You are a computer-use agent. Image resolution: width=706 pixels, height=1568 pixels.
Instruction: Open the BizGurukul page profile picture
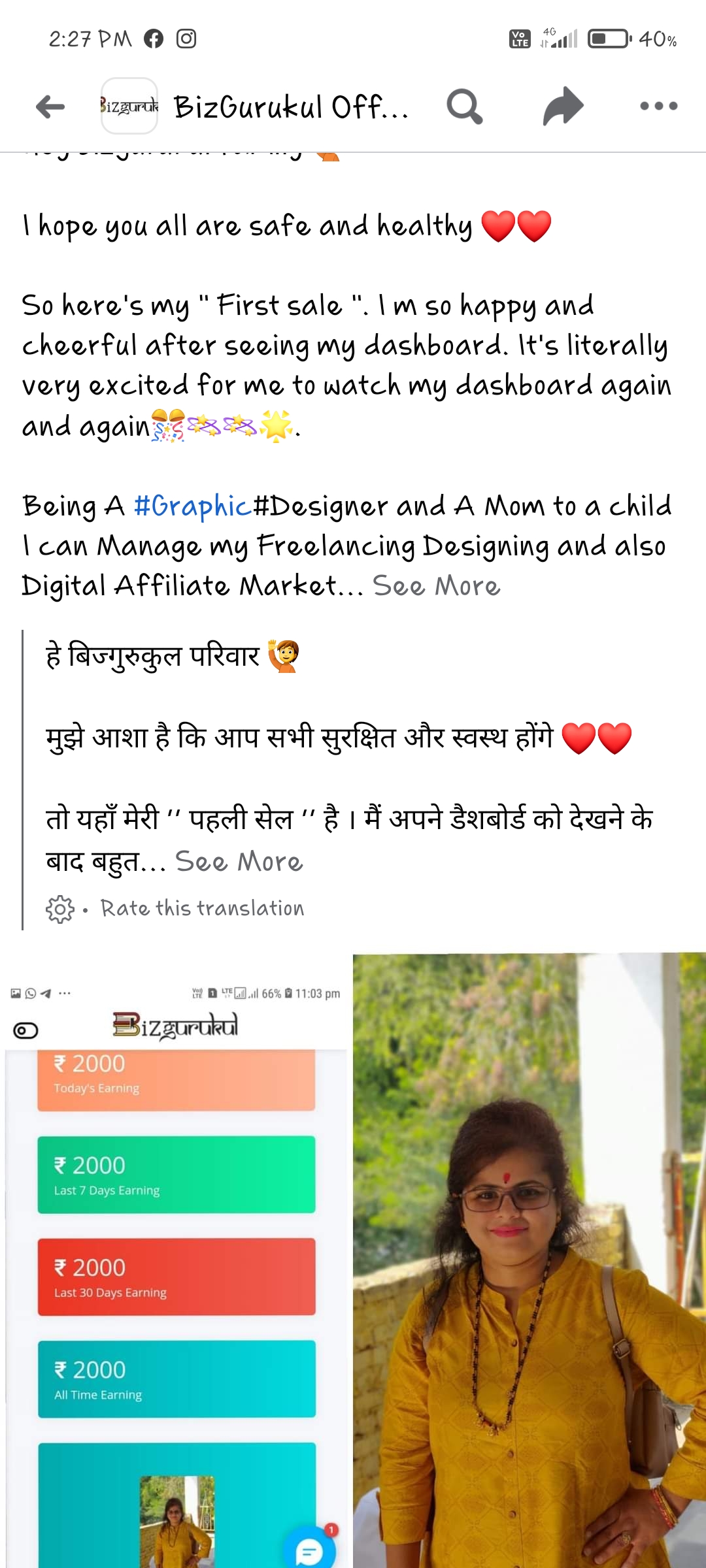pos(129,106)
